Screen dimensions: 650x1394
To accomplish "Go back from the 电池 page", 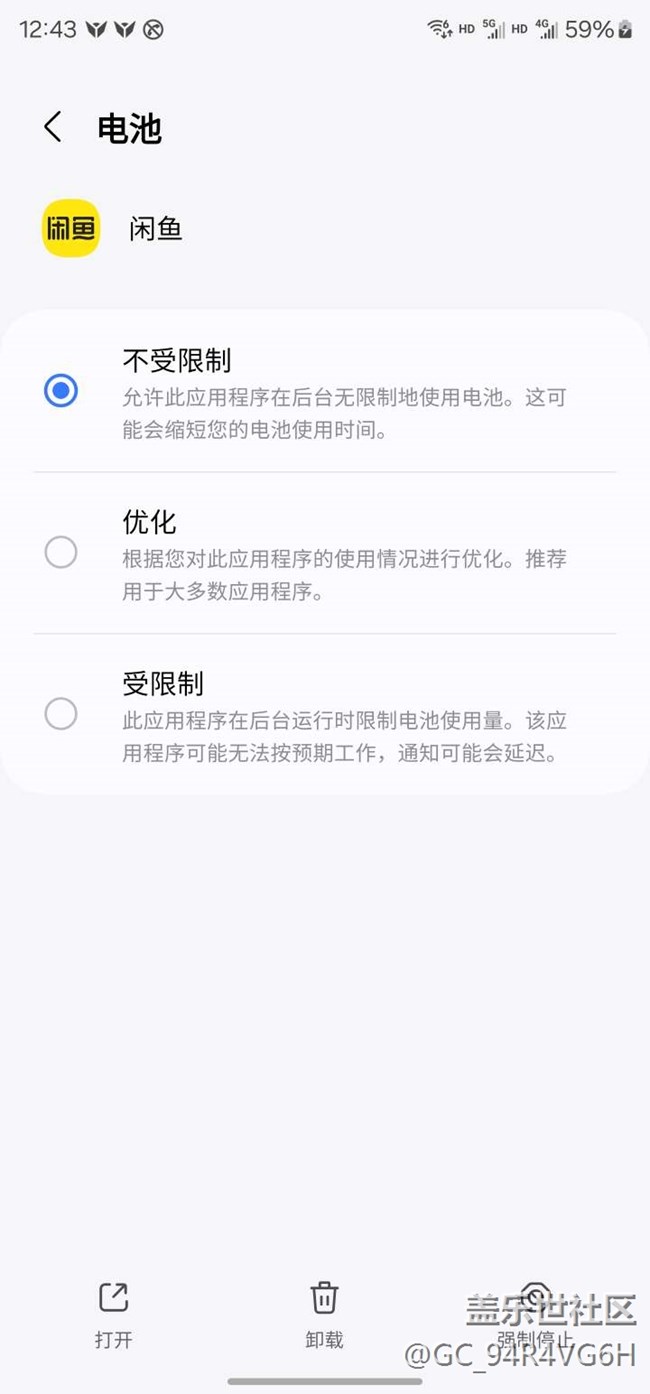I will [53, 128].
